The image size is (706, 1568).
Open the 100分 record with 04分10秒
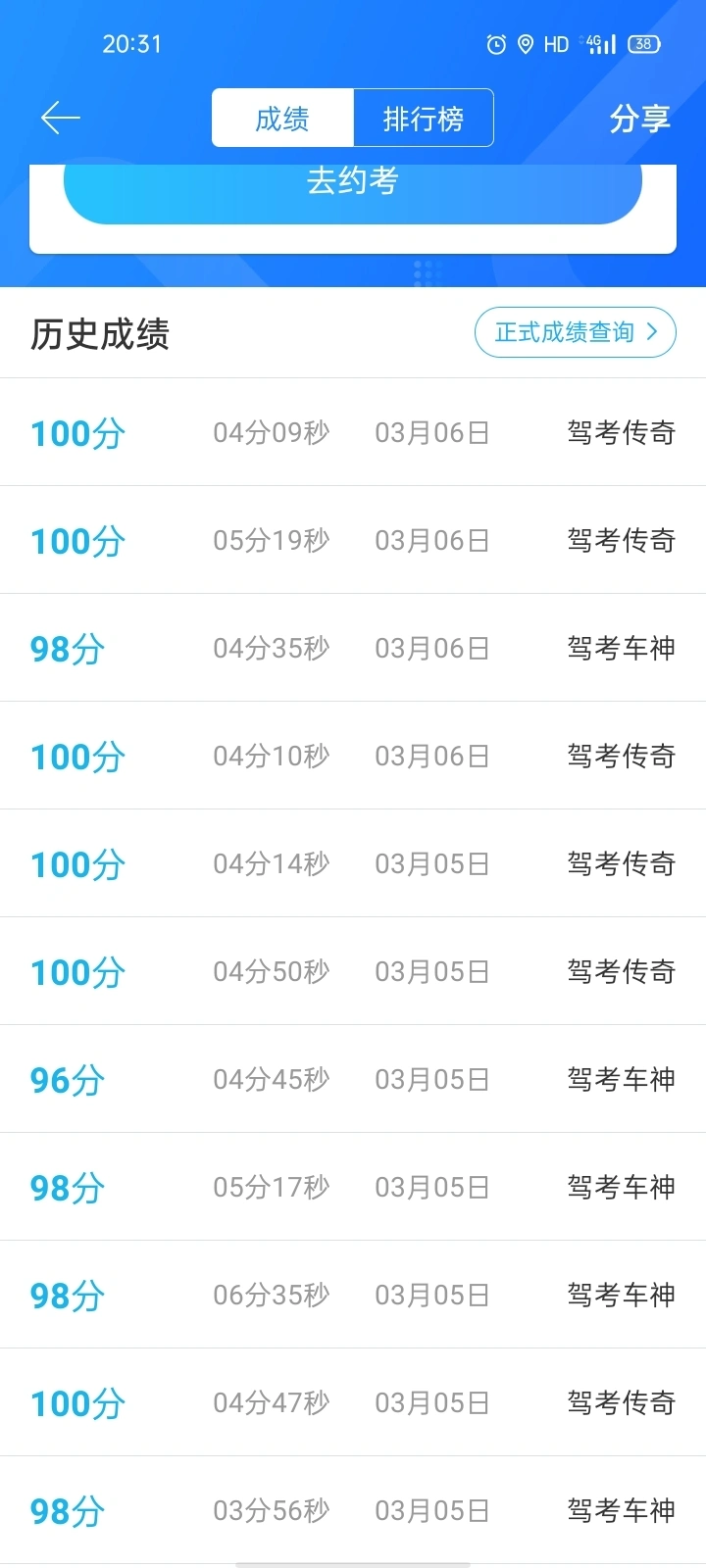coord(353,756)
